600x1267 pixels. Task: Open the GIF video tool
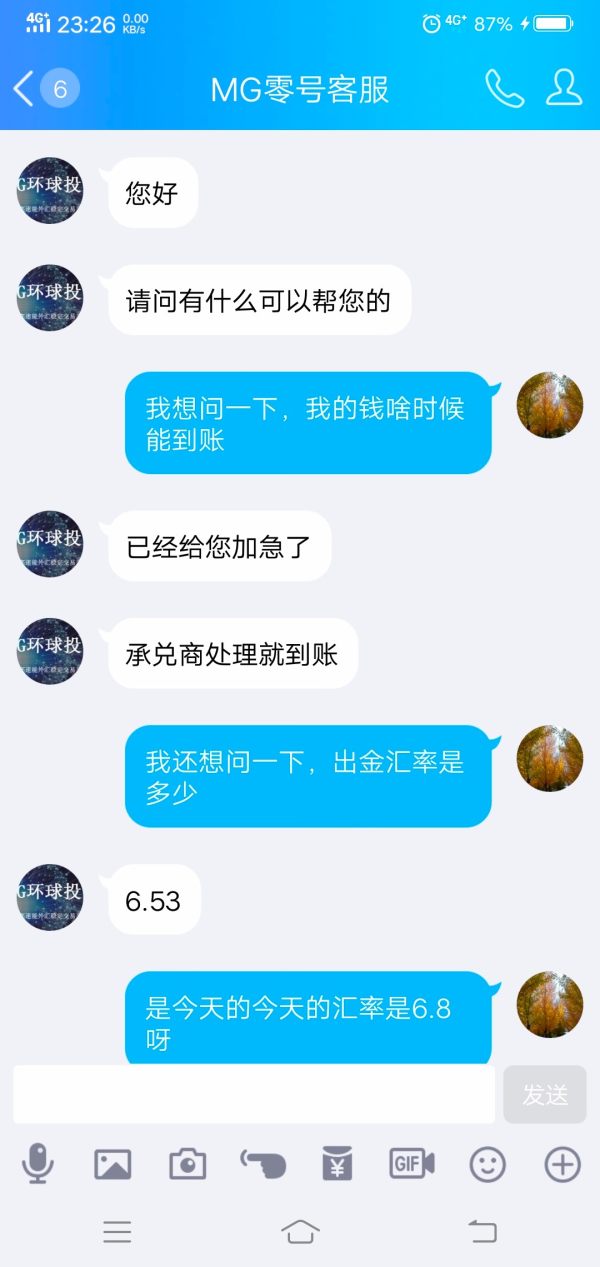click(x=412, y=1164)
